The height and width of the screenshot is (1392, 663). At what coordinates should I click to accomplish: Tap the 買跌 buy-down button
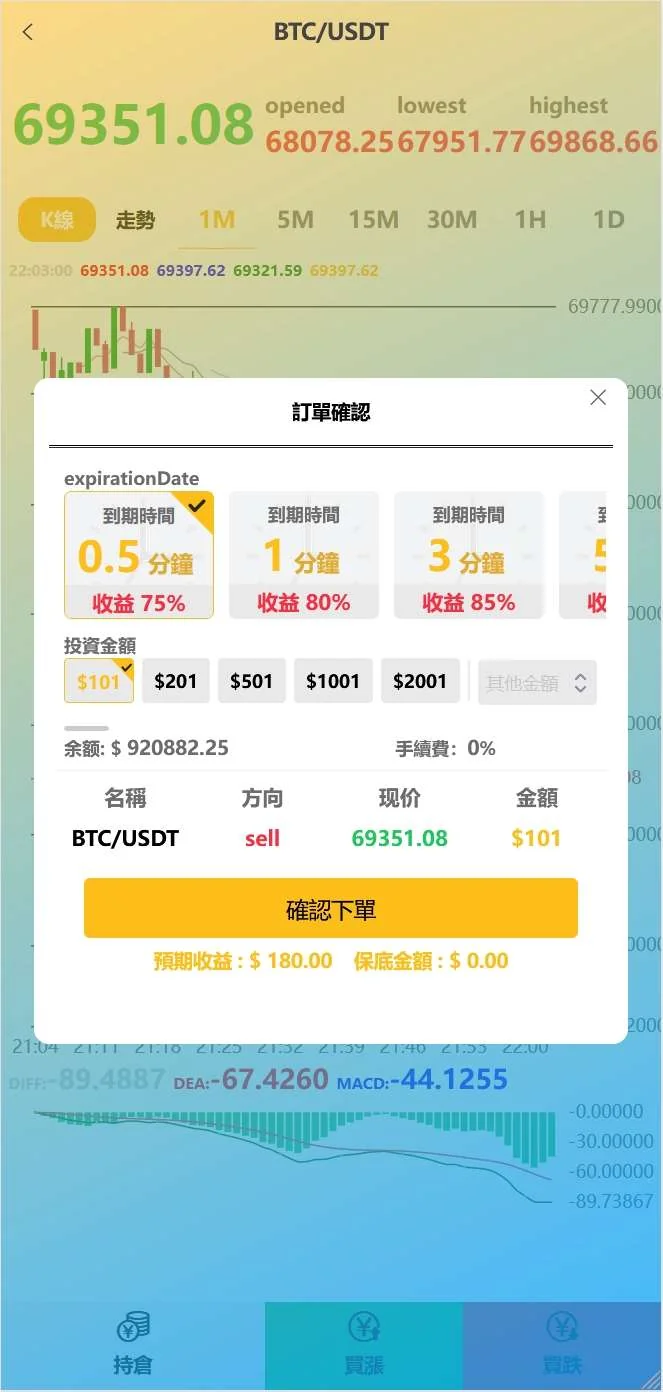coord(562,1345)
